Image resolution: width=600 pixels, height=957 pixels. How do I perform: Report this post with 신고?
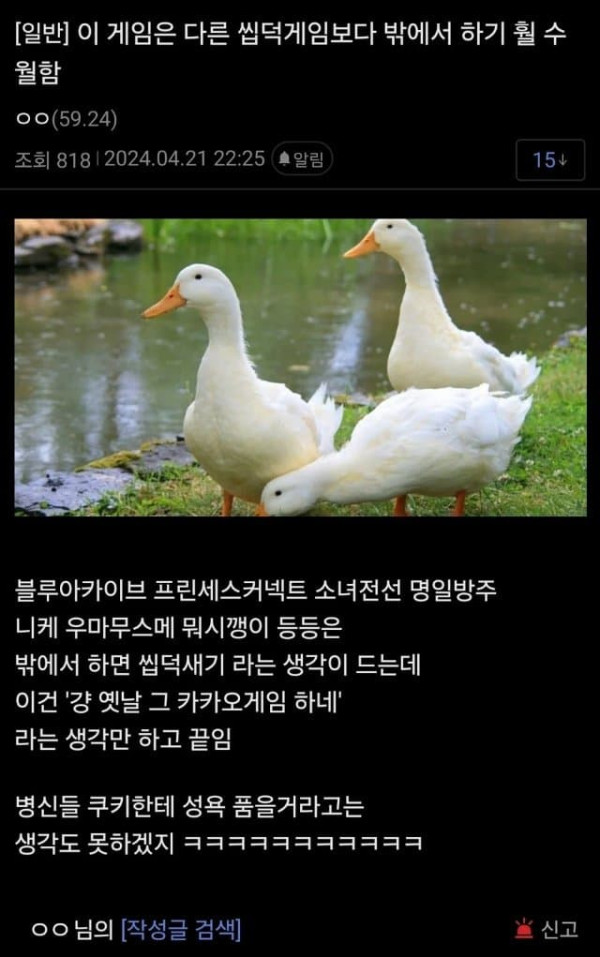(x=547, y=929)
